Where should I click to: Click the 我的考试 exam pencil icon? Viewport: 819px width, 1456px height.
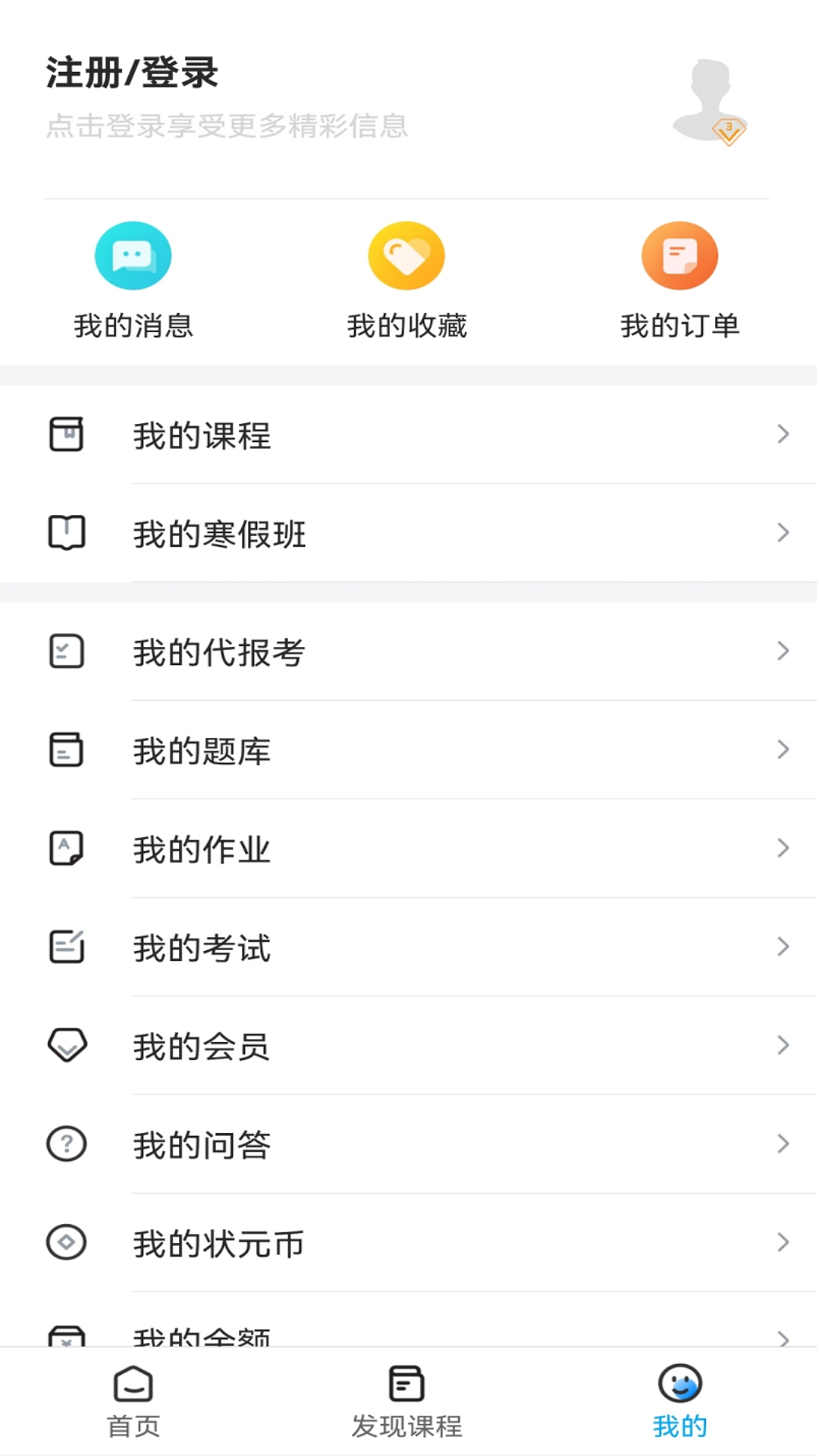coord(67,946)
